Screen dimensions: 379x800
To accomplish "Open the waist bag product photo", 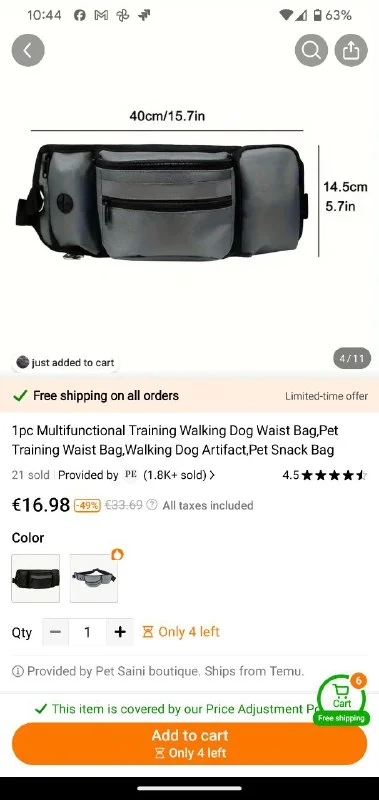I will click(162, 203).
